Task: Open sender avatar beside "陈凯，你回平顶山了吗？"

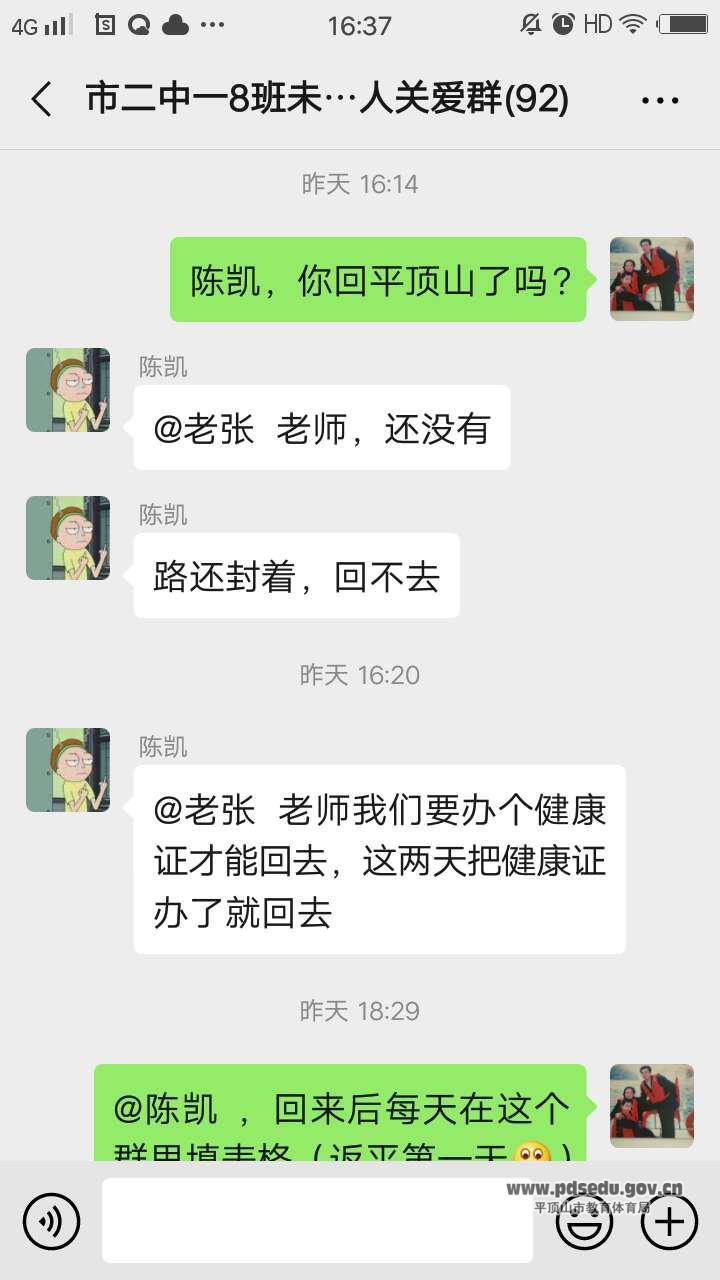Action: 652,279
